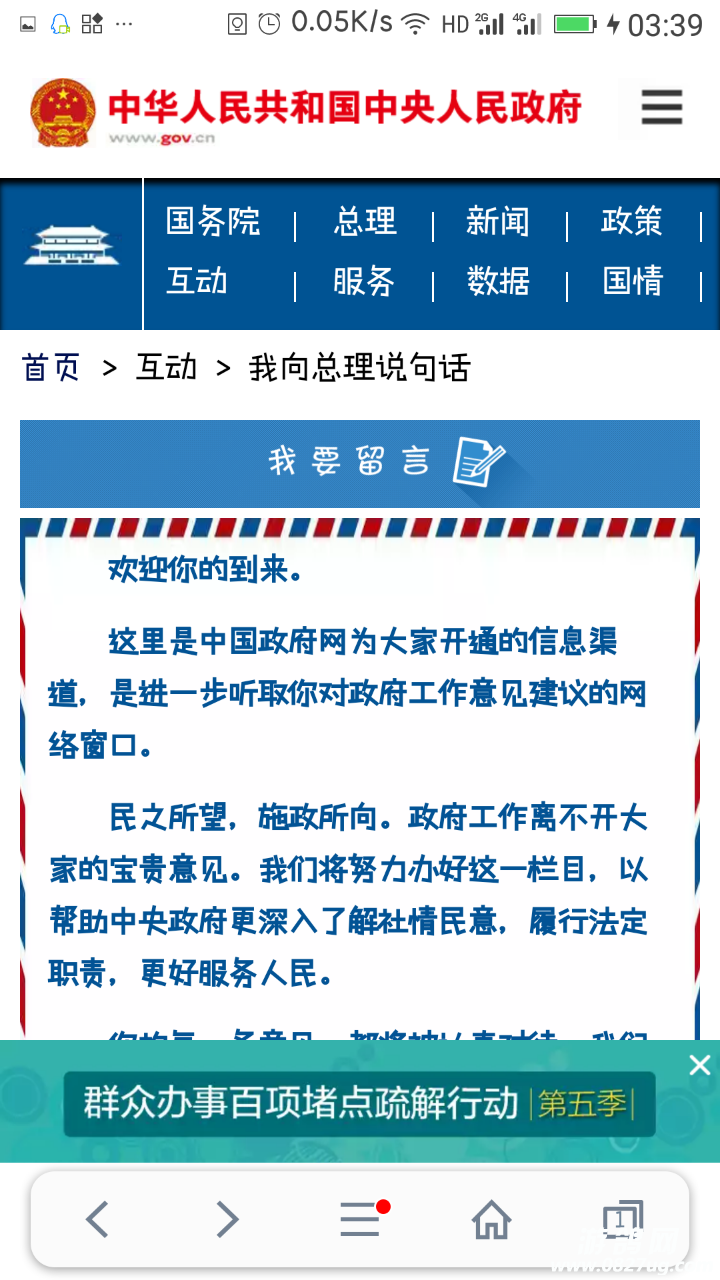
Task: Open the 政策 section
Action: tap(632, 221)
